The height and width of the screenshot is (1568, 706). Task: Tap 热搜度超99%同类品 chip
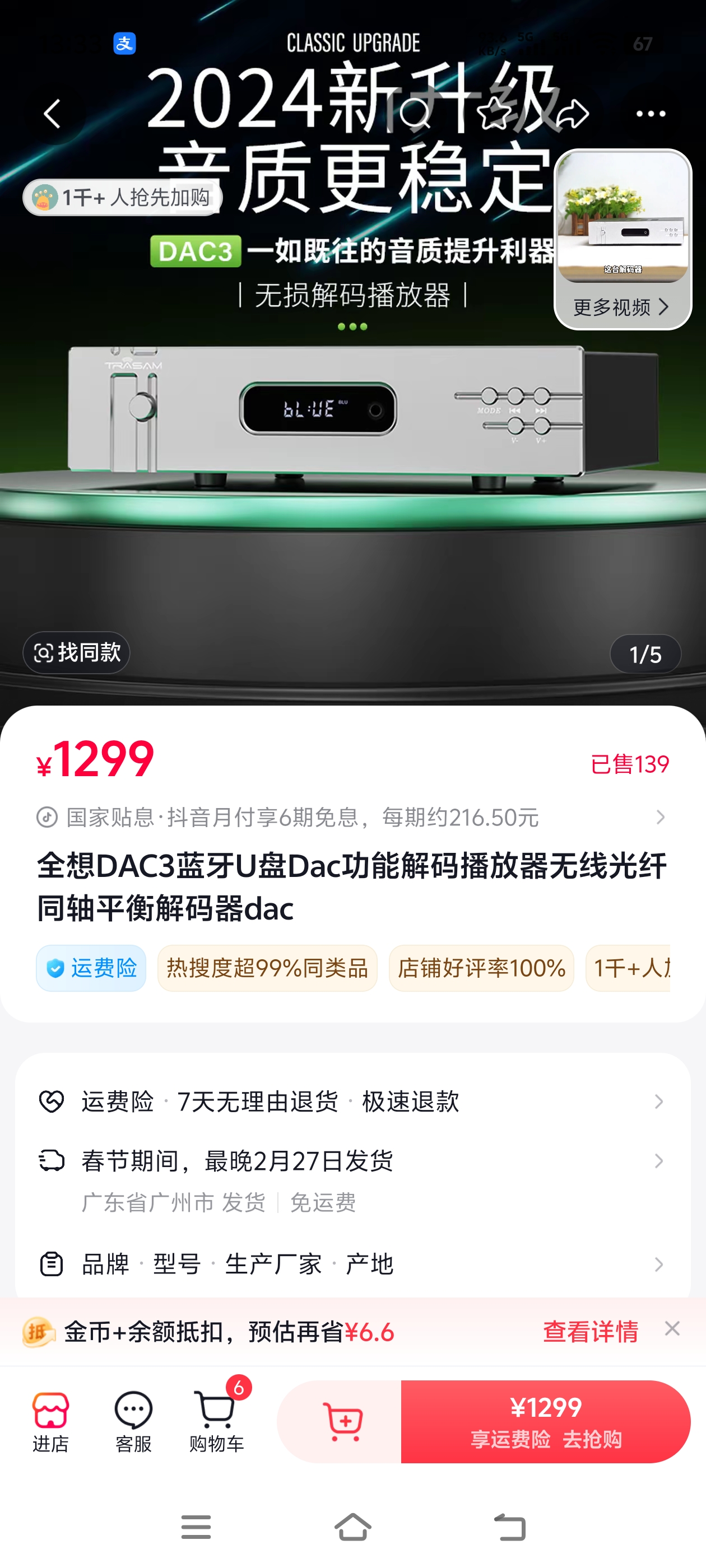[267, 968]
